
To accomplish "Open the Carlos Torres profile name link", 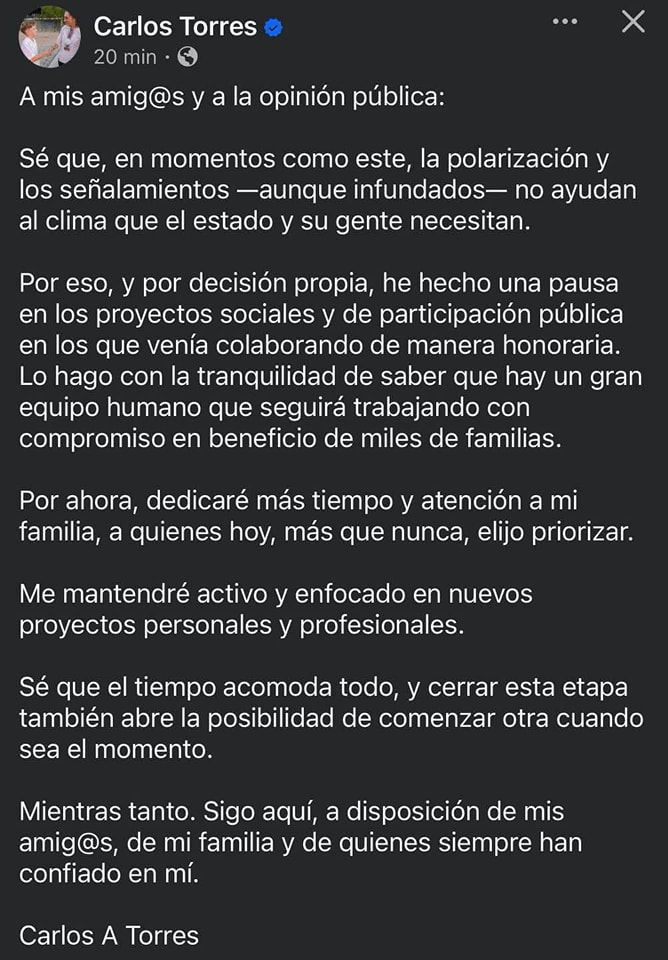I will 174,27.
